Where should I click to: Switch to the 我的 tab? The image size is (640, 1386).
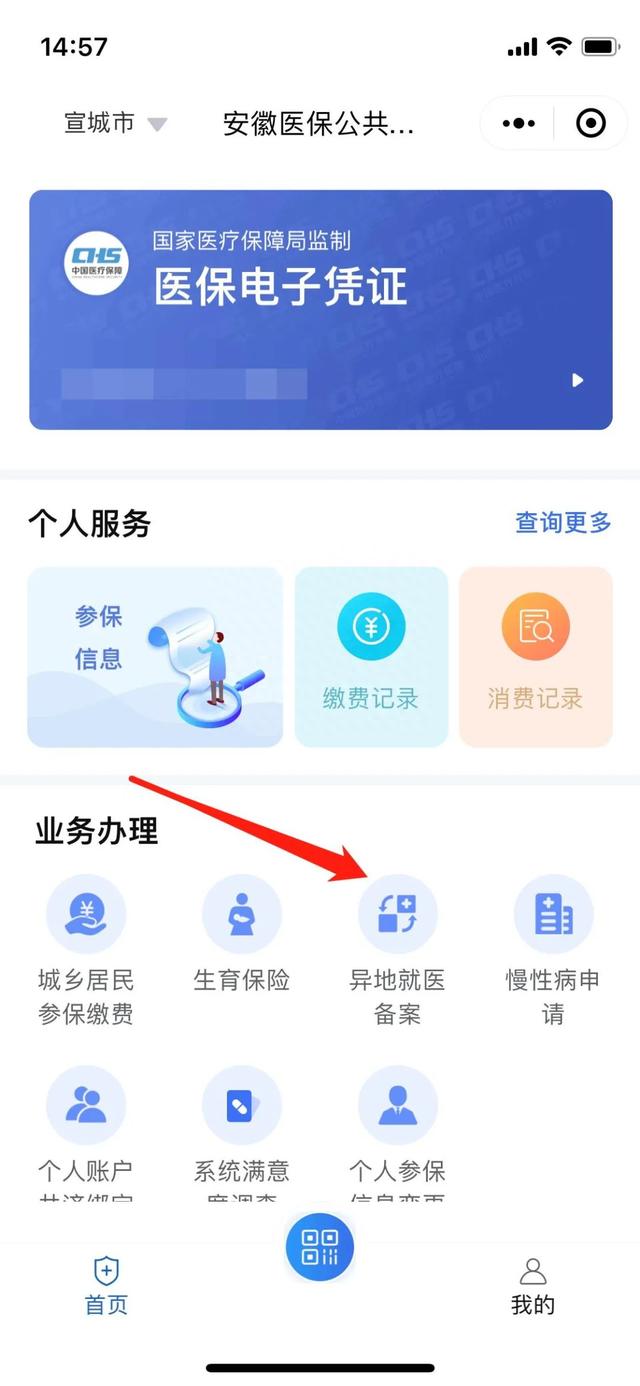coord(533,1285)
